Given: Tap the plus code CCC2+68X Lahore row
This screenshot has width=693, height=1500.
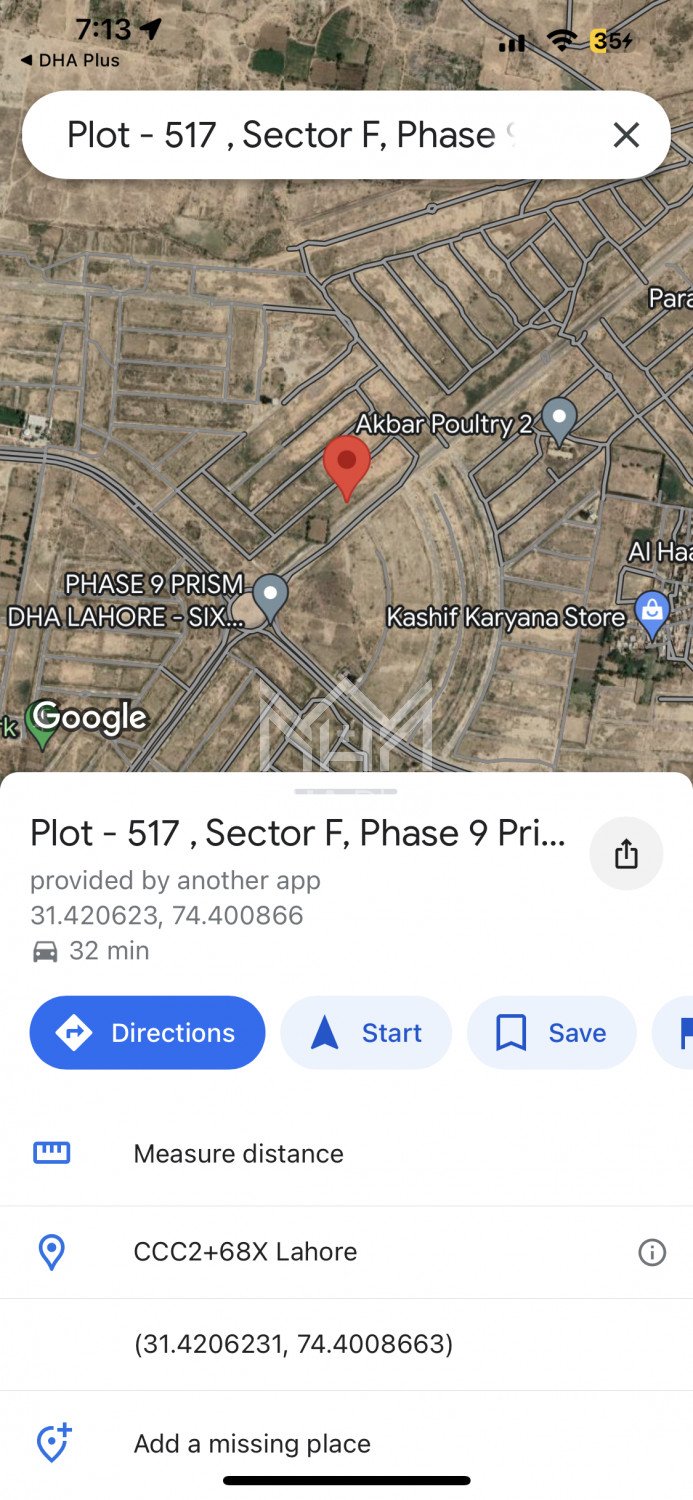Looking at the screenshot, I should point(245,1252).
